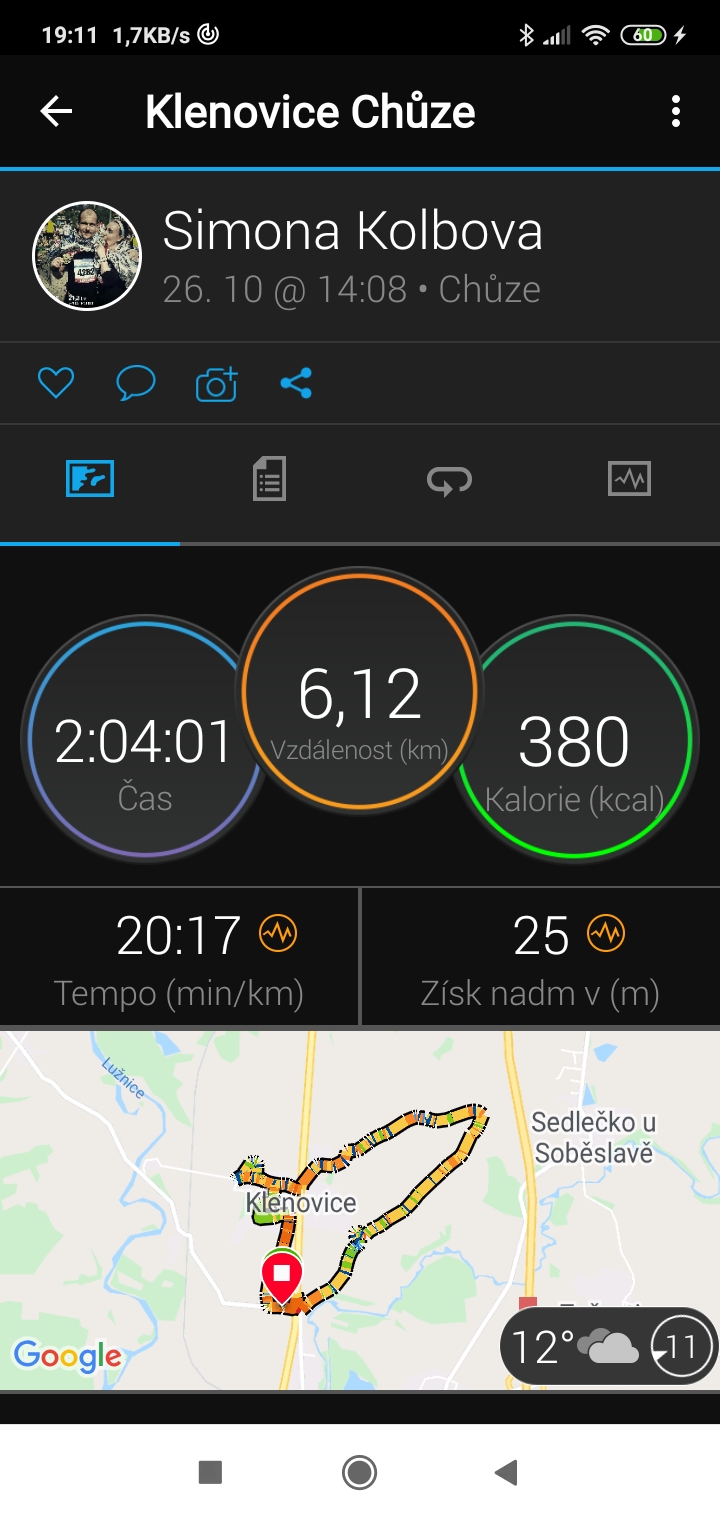This screenshot has width=720, height=1520.
Task: Switch to the laps tab
Action: 449,481
